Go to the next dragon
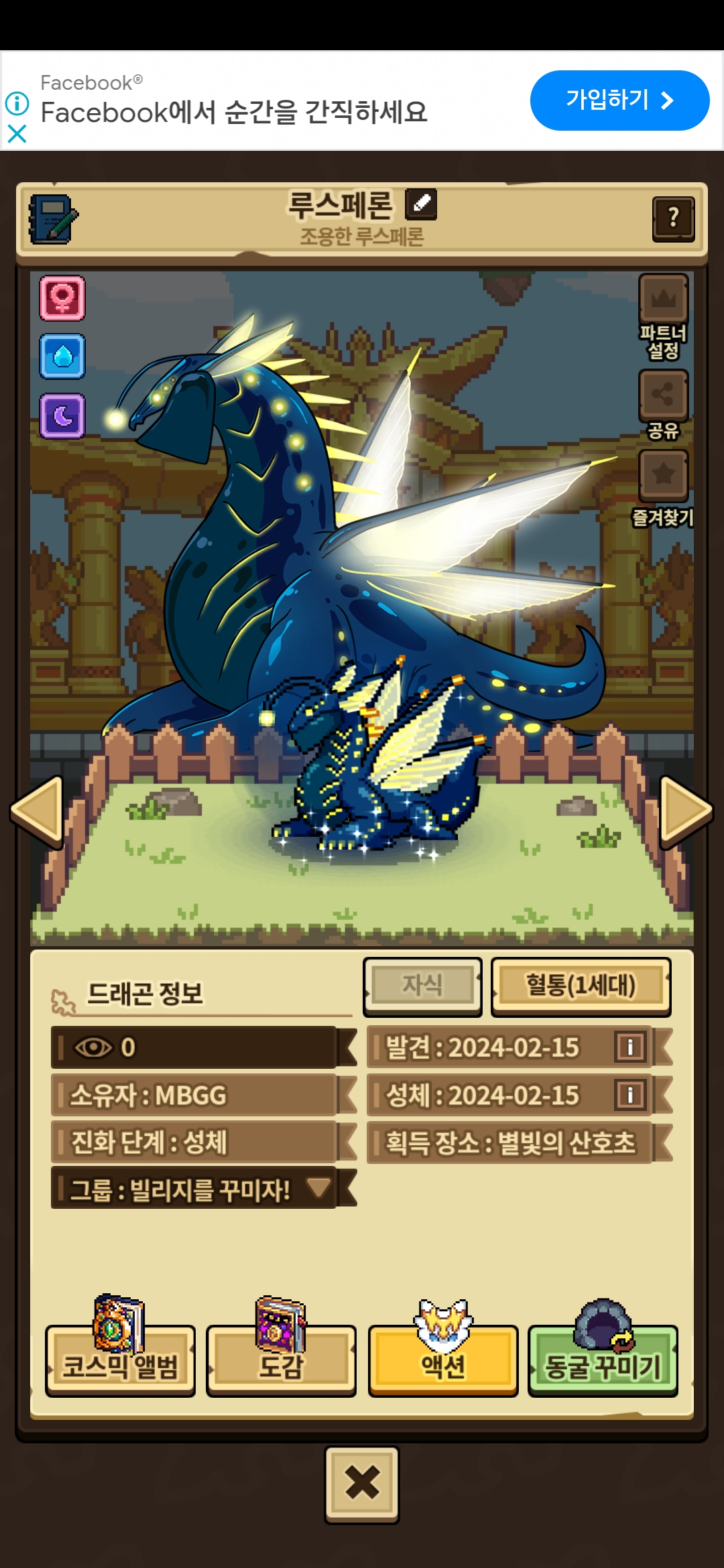Viewport: 724px width, 1568px height. pos(685,811)
